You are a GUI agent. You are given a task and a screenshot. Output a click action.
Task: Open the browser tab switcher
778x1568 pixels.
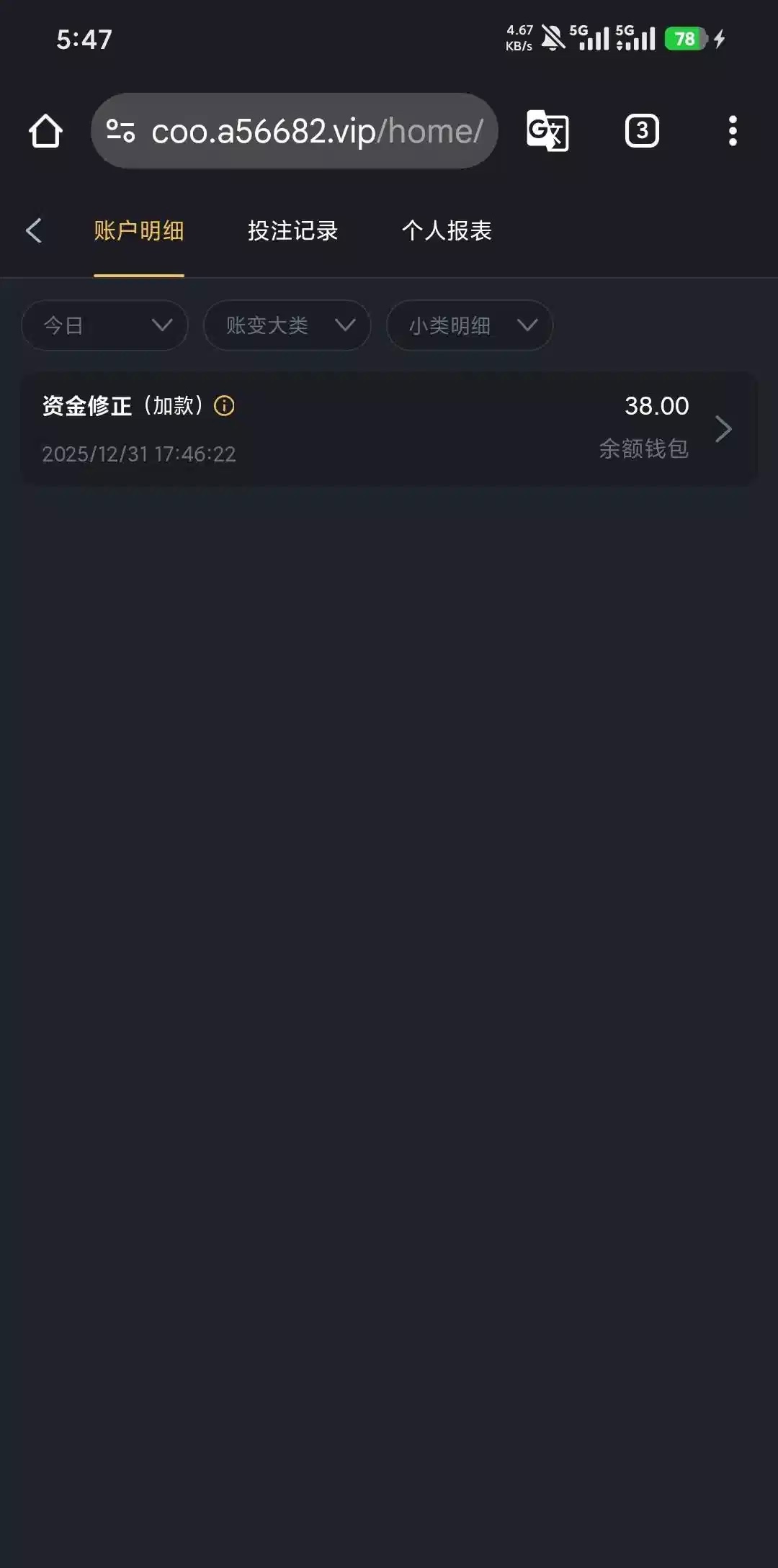click(x=641, y=131)
